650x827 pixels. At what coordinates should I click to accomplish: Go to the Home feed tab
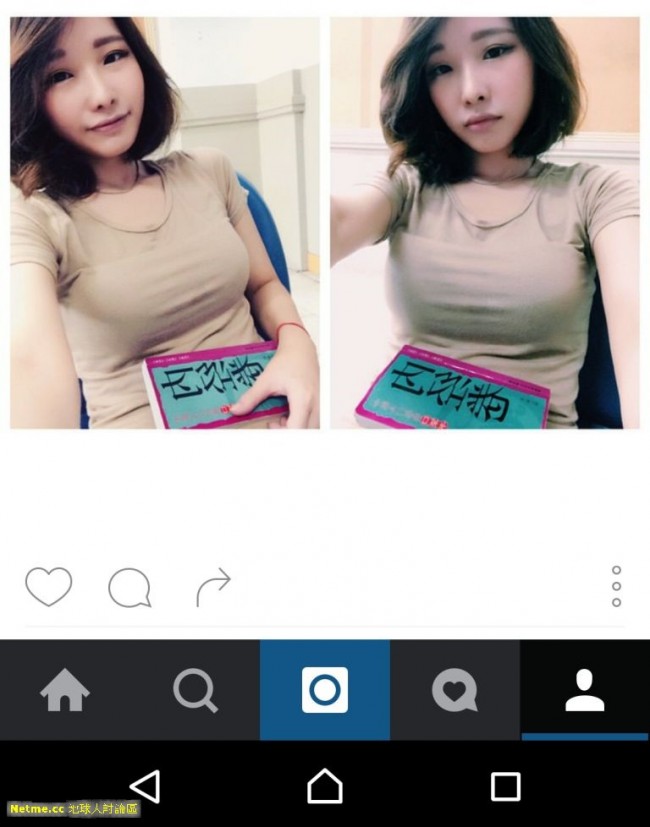tap(65, 691)
